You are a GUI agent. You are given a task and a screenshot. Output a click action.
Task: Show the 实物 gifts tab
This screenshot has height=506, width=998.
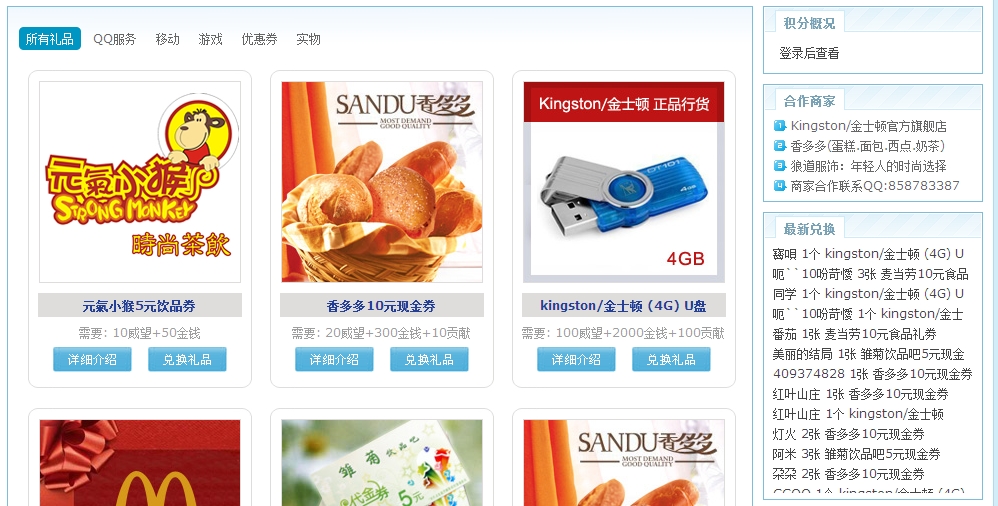click(x=308, y=39)
